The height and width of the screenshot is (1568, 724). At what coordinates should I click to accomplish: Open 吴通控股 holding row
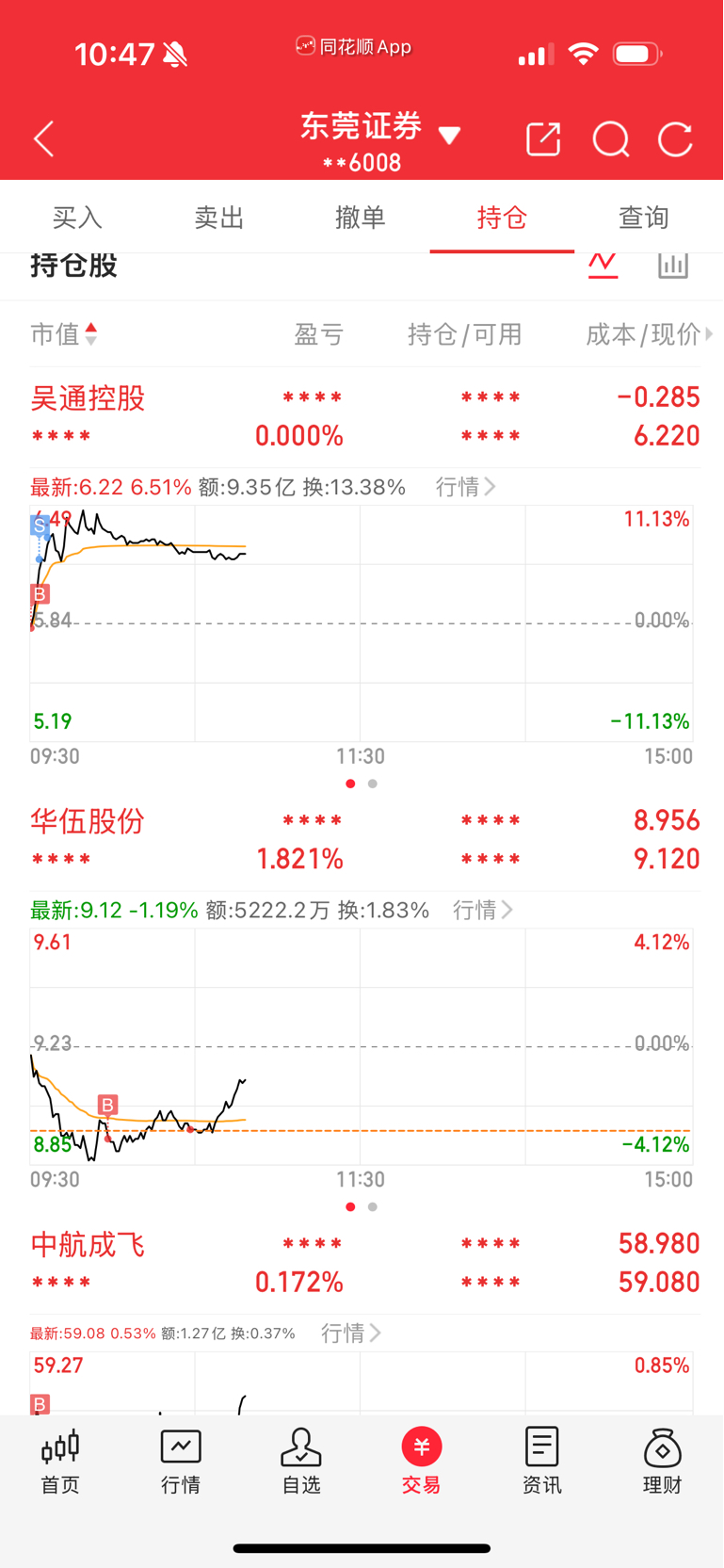click(365, 417)
